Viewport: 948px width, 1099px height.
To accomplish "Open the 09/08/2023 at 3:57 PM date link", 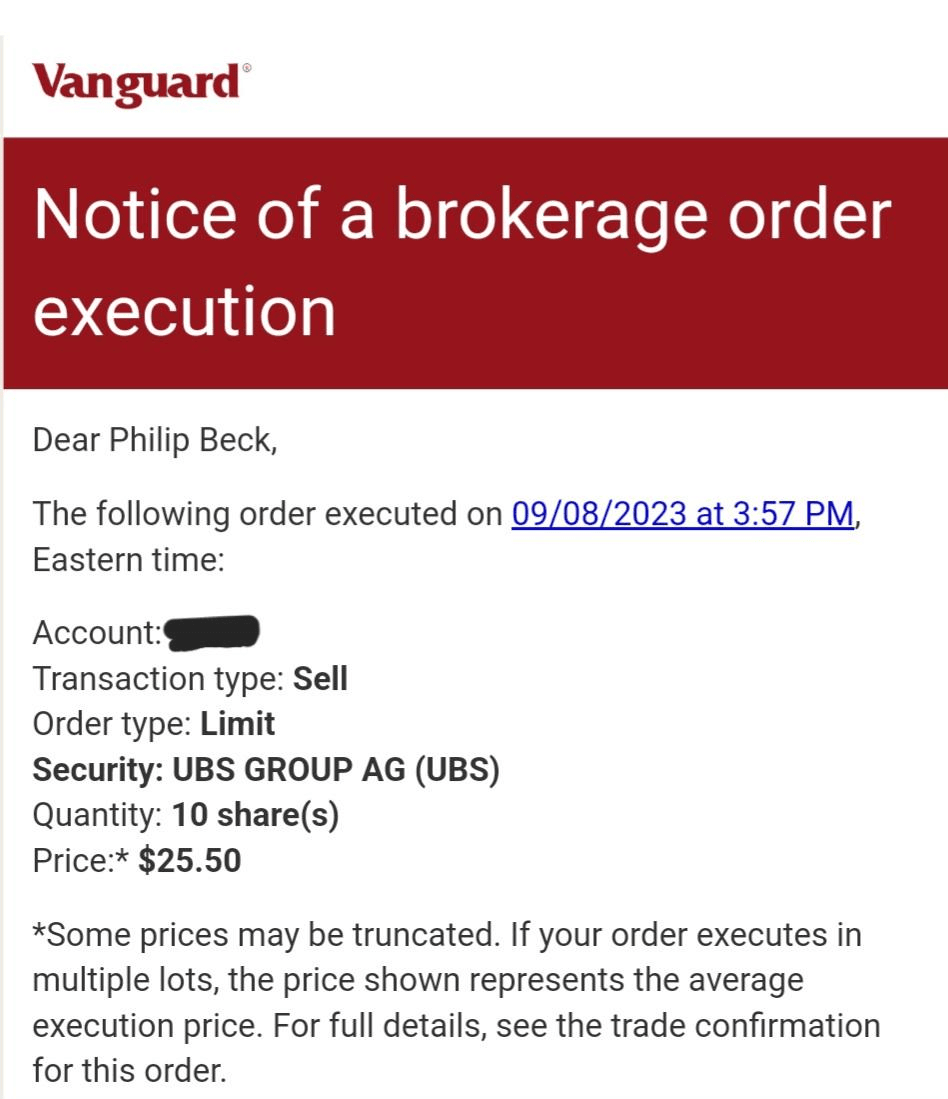I will coord(682,514).
